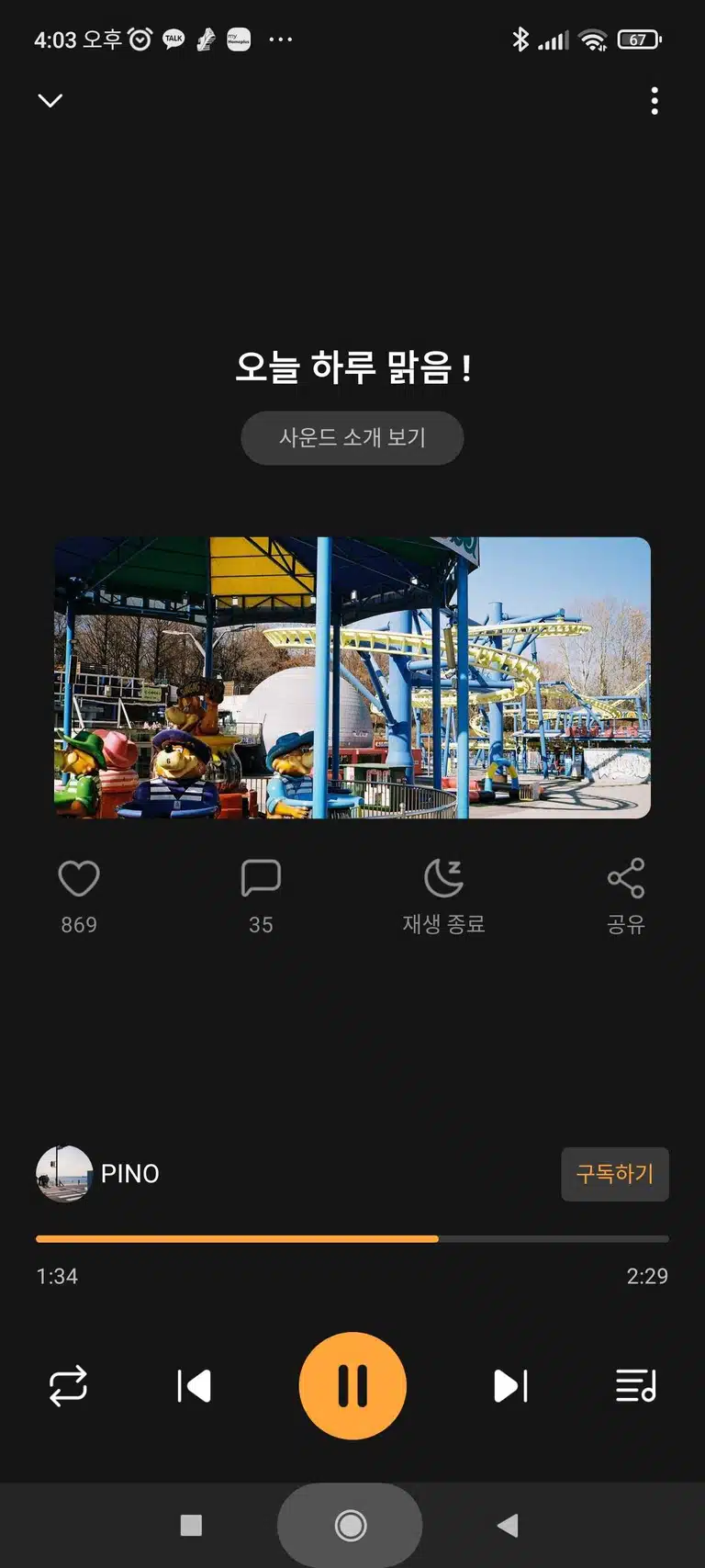
Task: Go back using the system back button
Action: [508, 1526]
